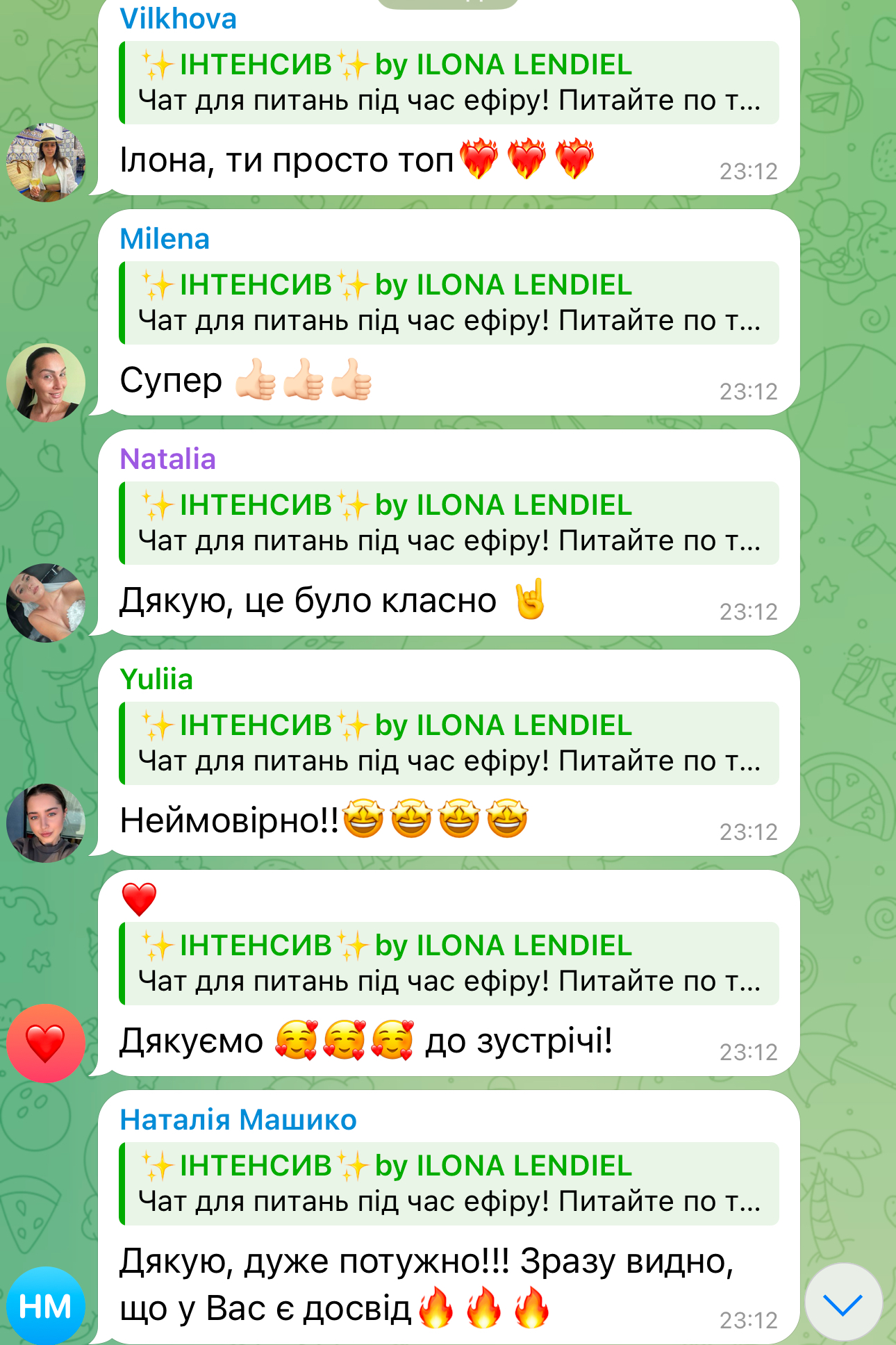Open quoted ІНТЕНСИВ reply in Natalia's message

[449, 523]
